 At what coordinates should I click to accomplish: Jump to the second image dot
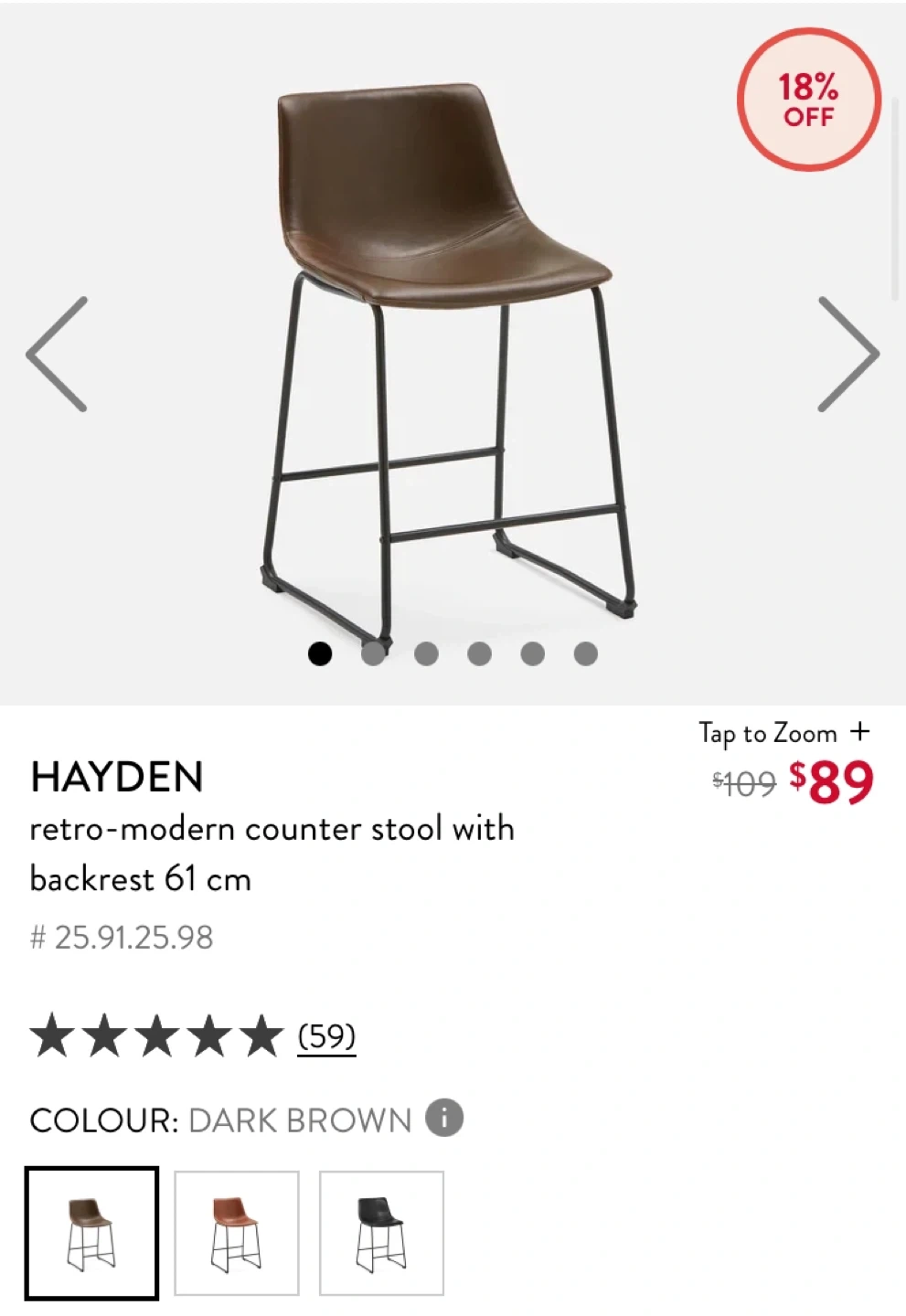[373, 654]
